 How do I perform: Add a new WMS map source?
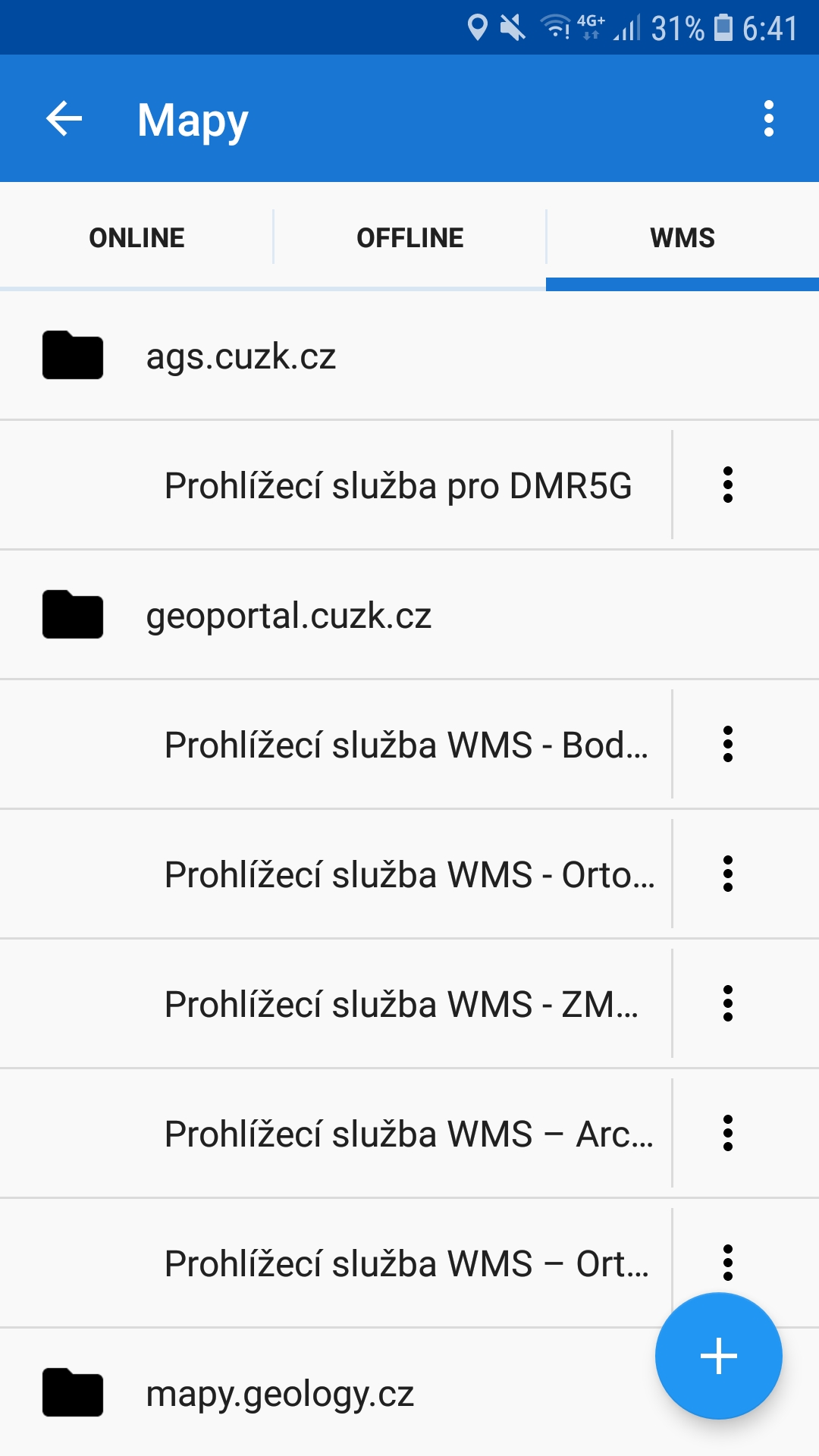(x=718, y=1356)
